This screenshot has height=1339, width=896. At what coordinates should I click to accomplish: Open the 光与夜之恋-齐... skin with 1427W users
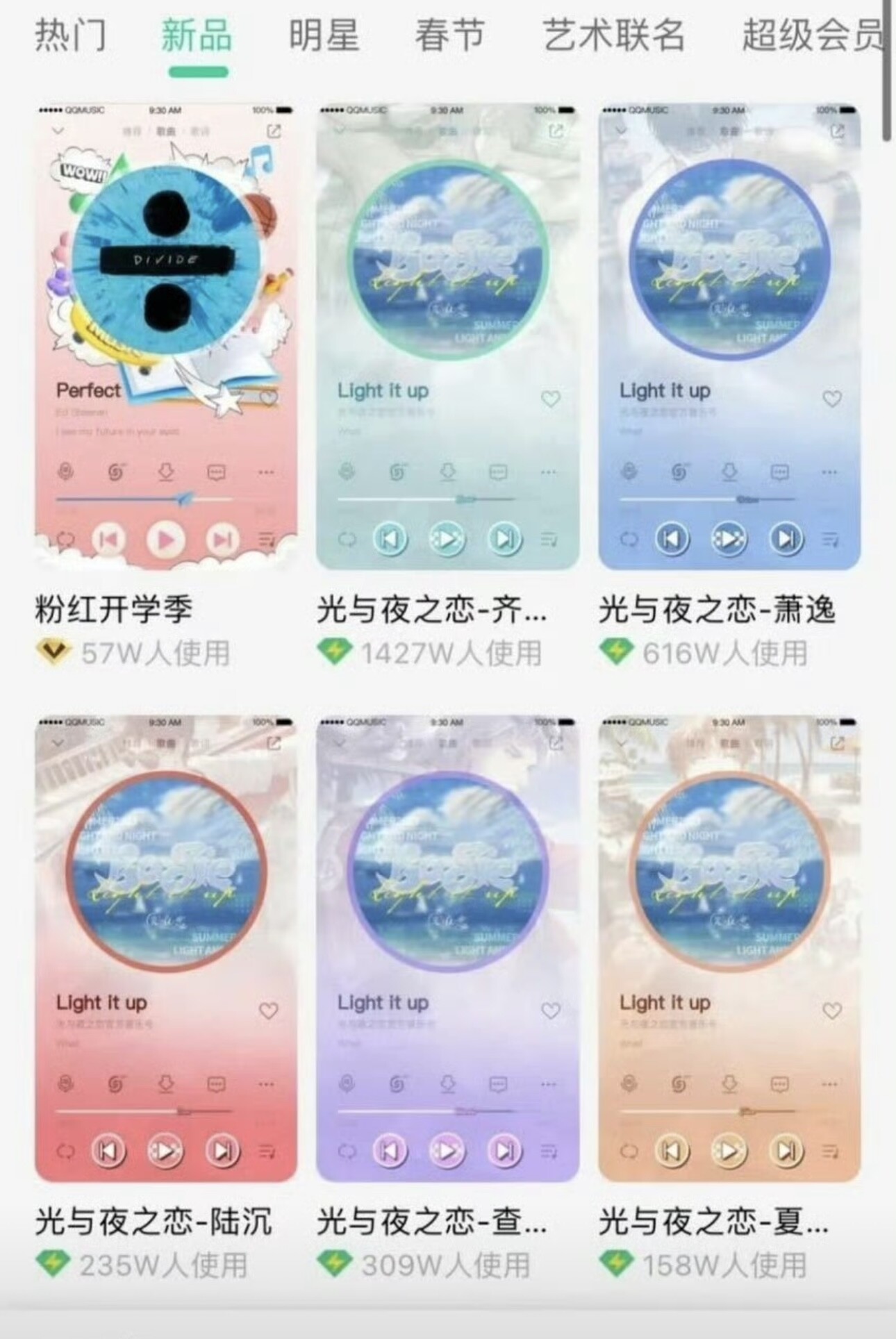[x=447, y=337]
